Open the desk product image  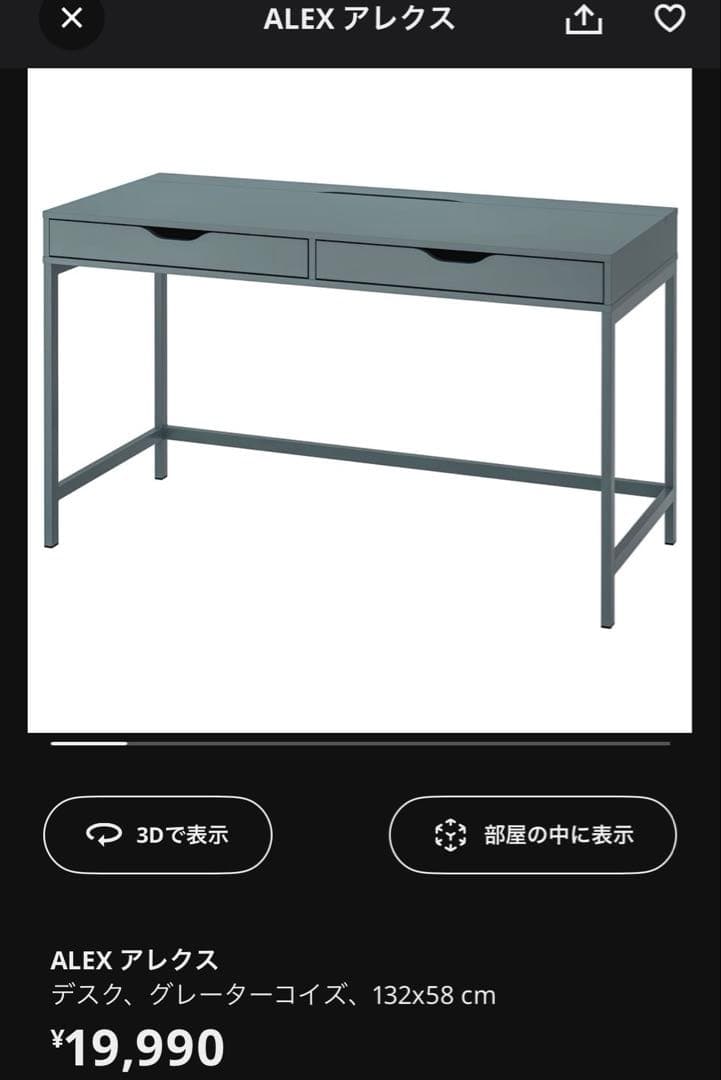(x=360, y=400)
